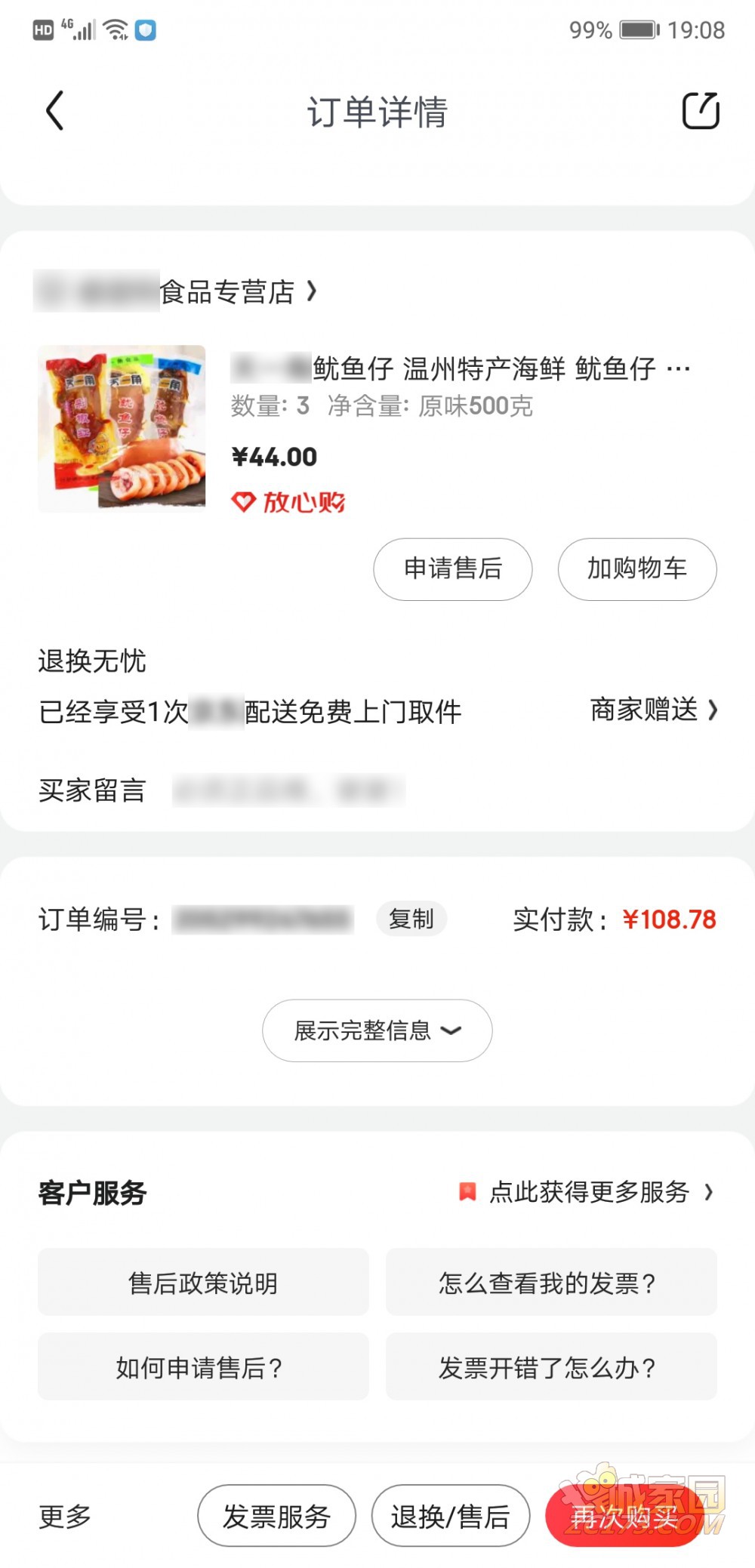
Task: Copy the order number with 复制
Action: [x=411, y=919]
